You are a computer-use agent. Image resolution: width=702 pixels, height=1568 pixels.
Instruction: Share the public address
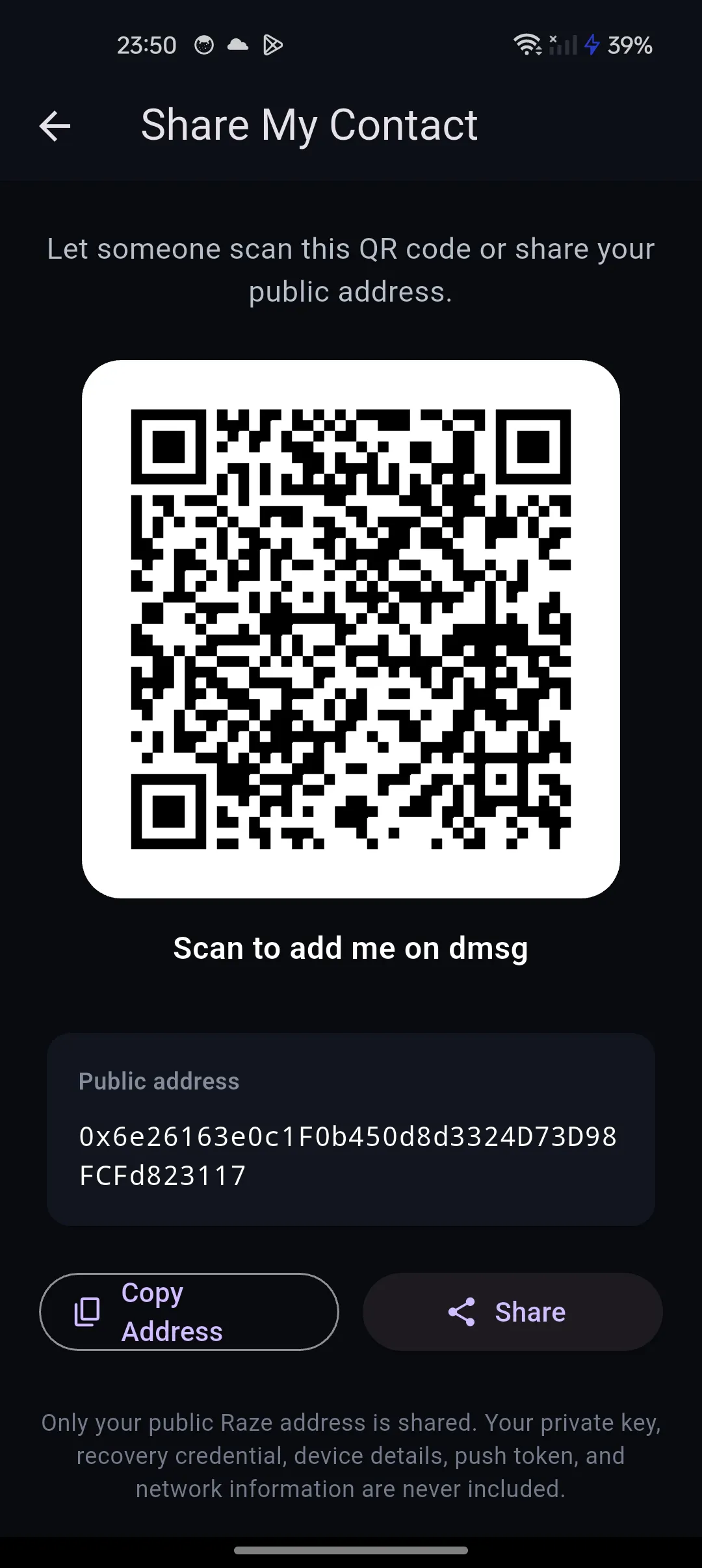point(512,1311)
